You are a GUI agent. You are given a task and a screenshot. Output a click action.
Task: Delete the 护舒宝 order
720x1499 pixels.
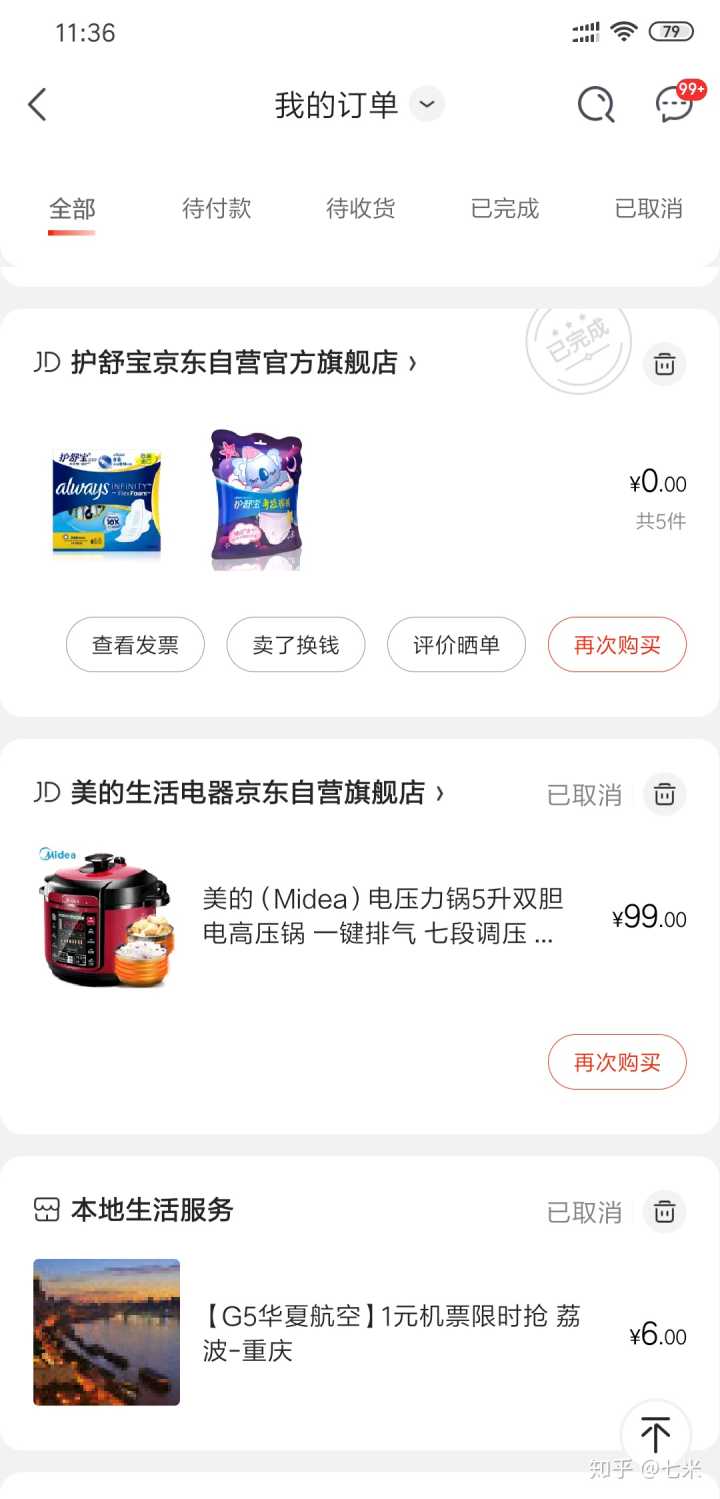(x=664, y=364)
